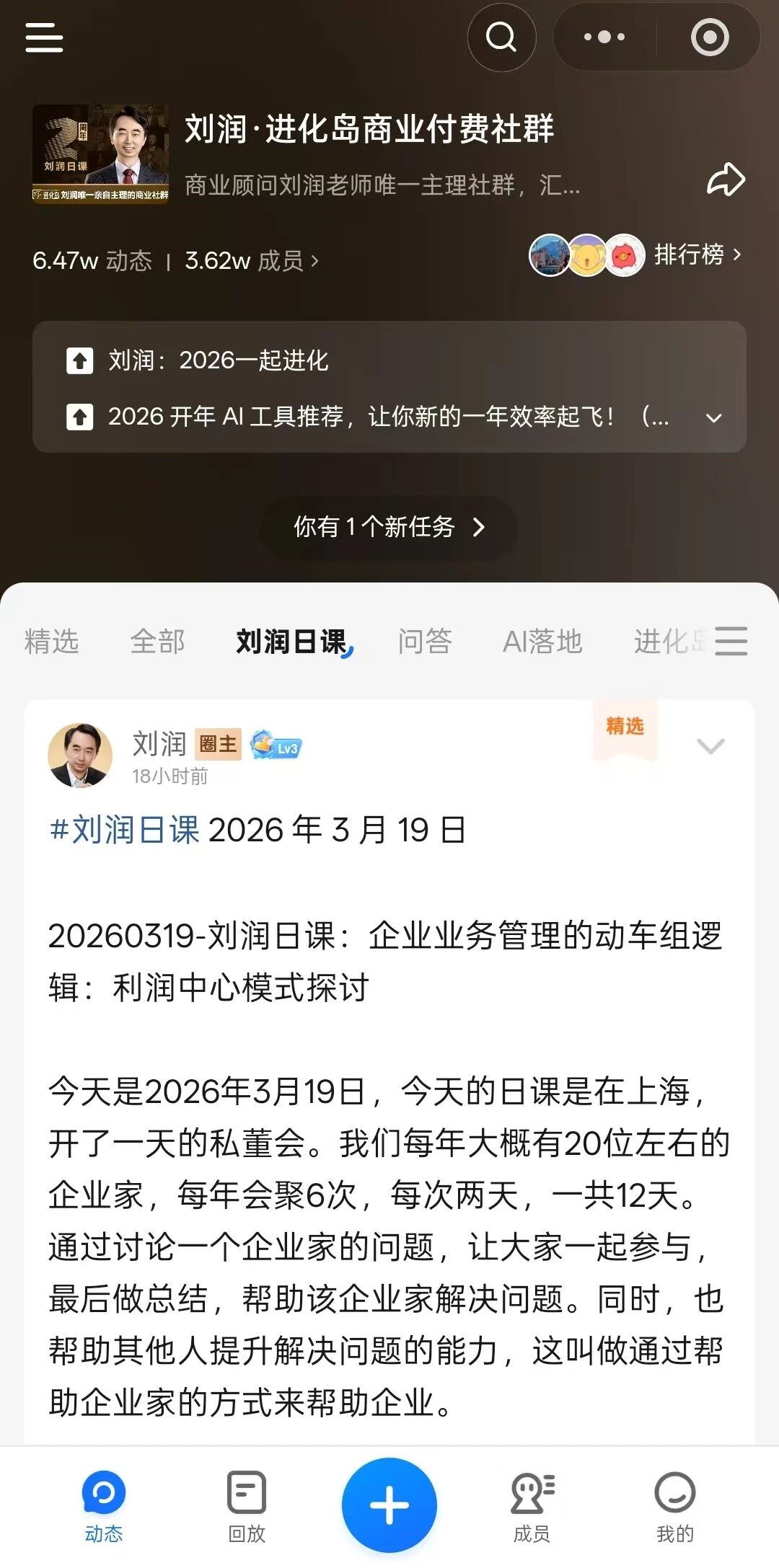This screenshot has width=779, height=1568.
Task: Open 你有1个新任务 task banner
Action: pyautogui.click(x=389, y=528)
